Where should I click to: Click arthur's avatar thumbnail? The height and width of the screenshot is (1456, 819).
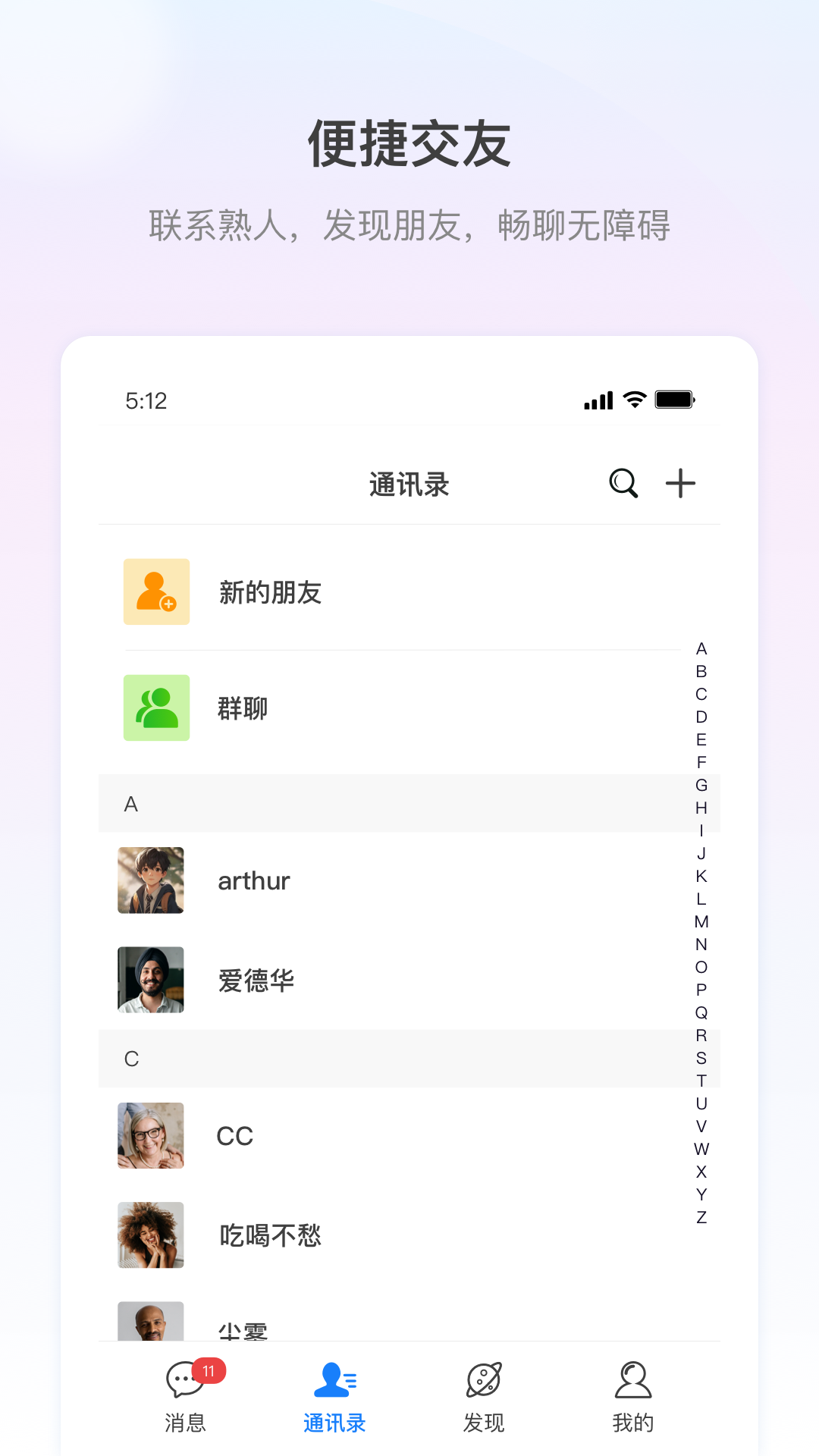[150, 880]
